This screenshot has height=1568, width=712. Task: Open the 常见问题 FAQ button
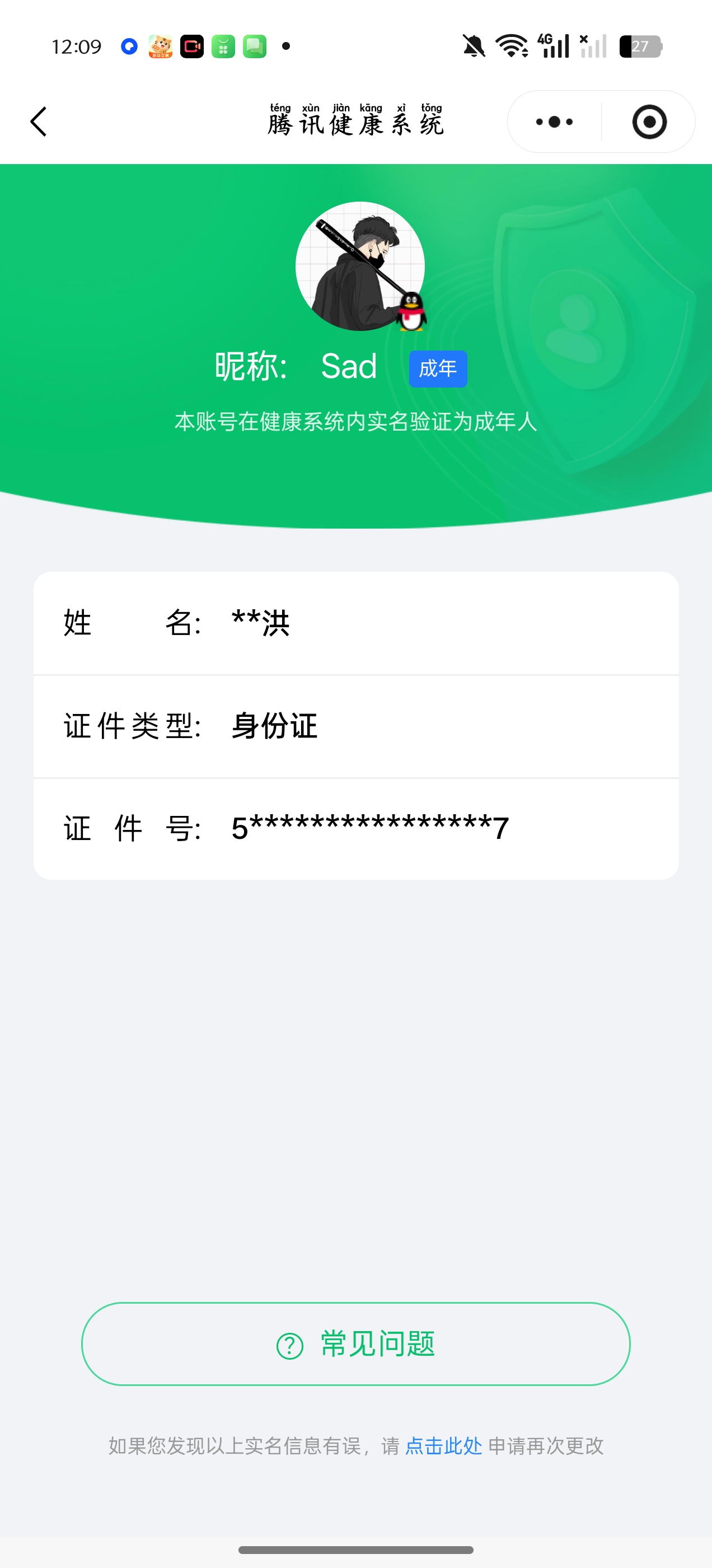coord(356,1344)
